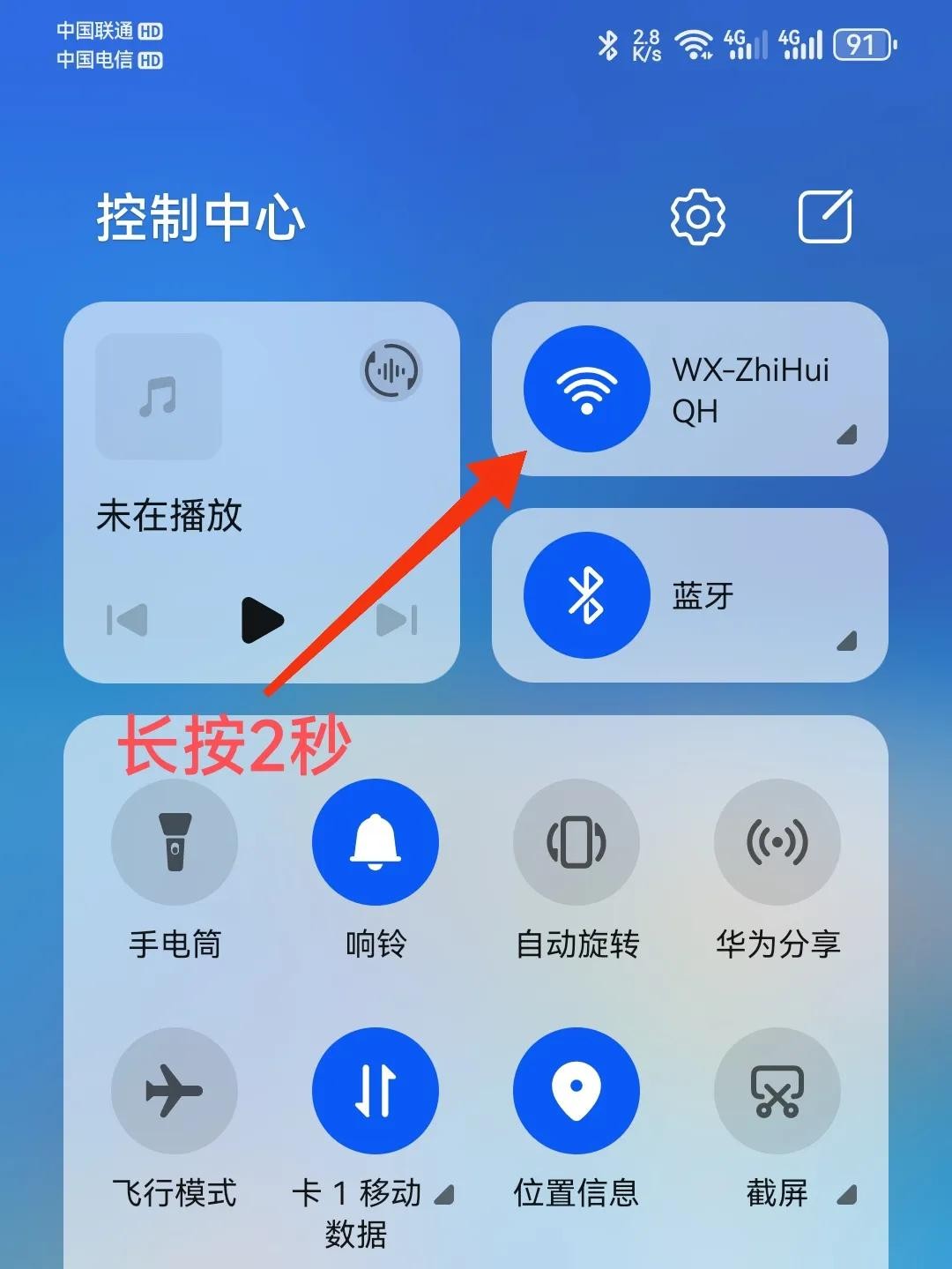Take a screenshot with 截屏
952x1269 pixels.
pos(777,1091)
